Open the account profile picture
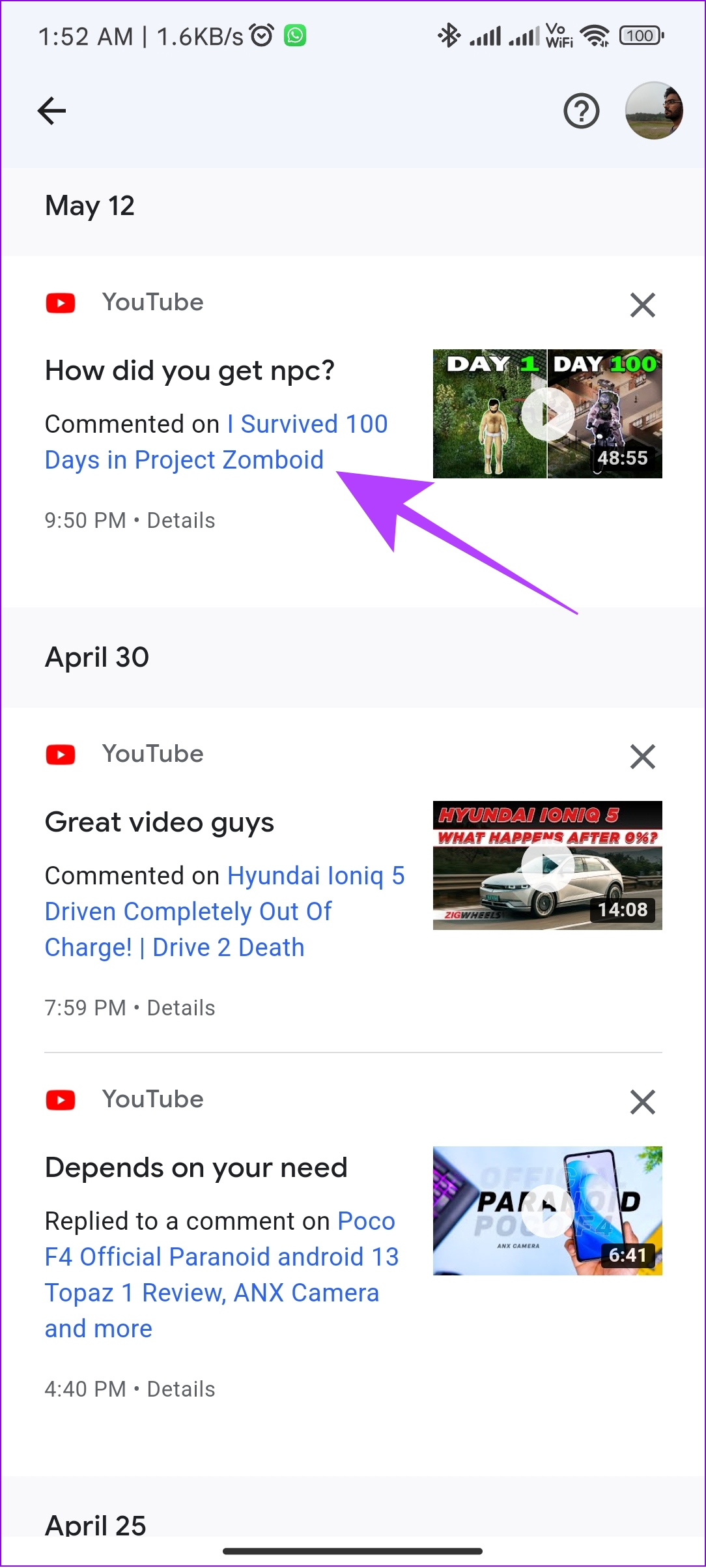This screenshot has width=706, height=1568. pos(654,111)
